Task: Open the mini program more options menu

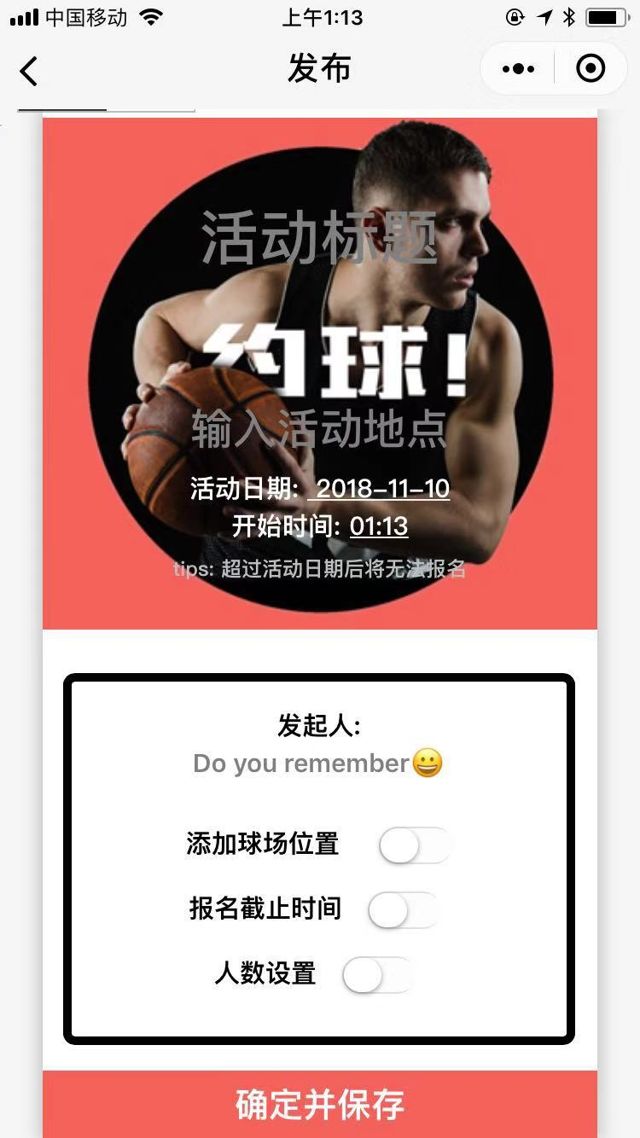Action: (518, 69)
